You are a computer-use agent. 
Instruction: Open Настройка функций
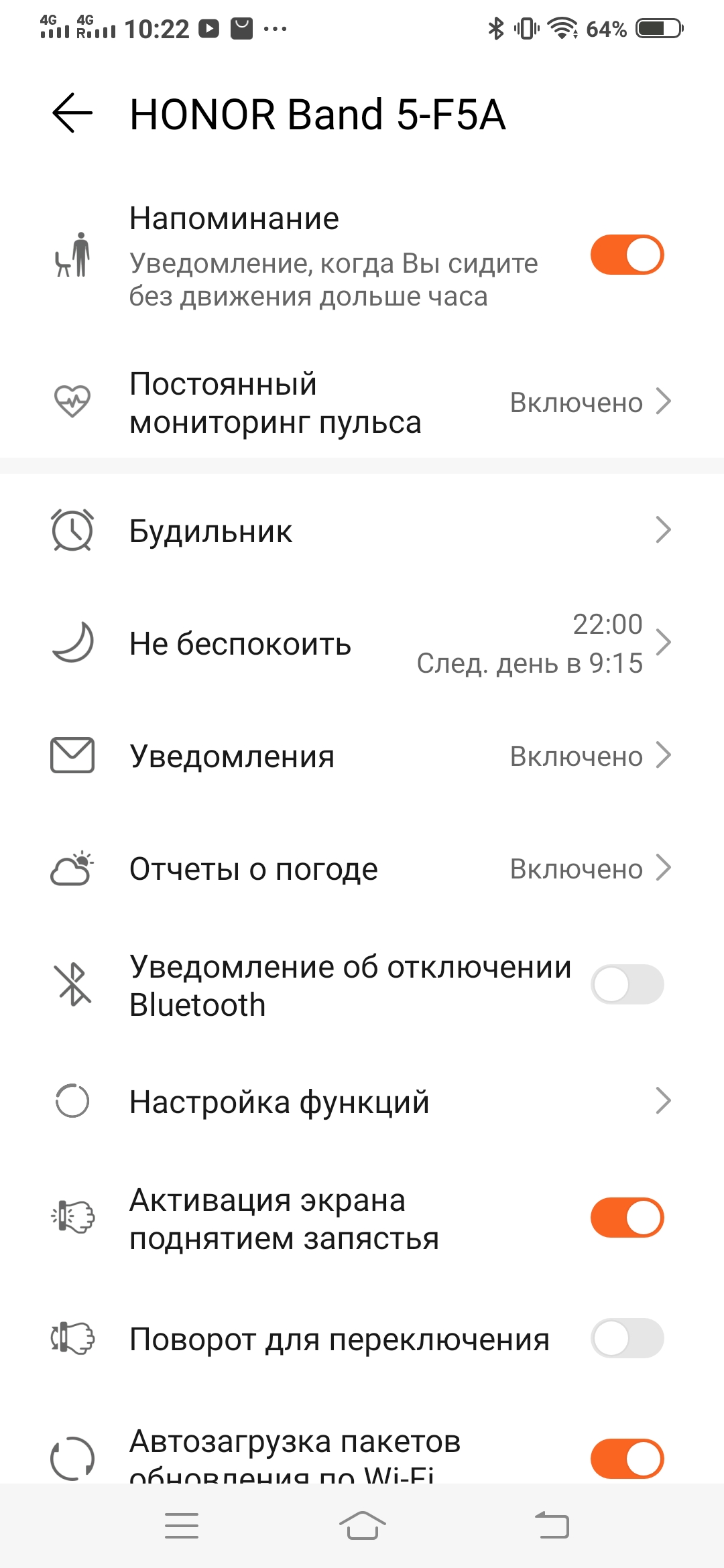(362, 1101)
